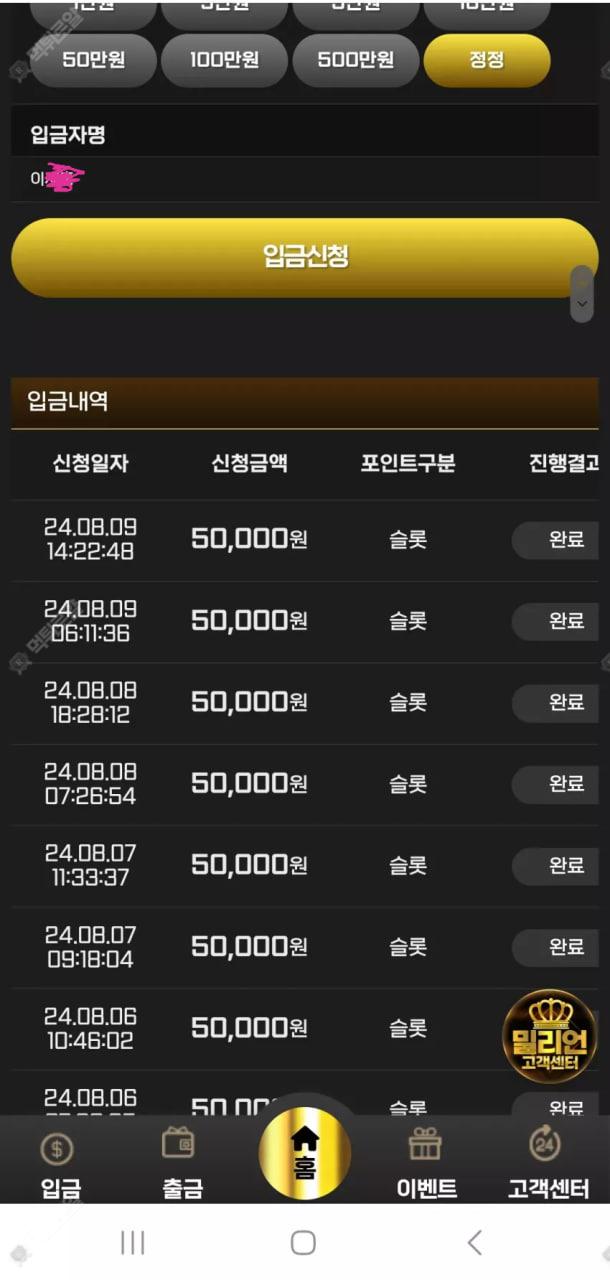610x1280 pixels.
Task: Go back with the system back button
Action: (x=474, y=1243)
